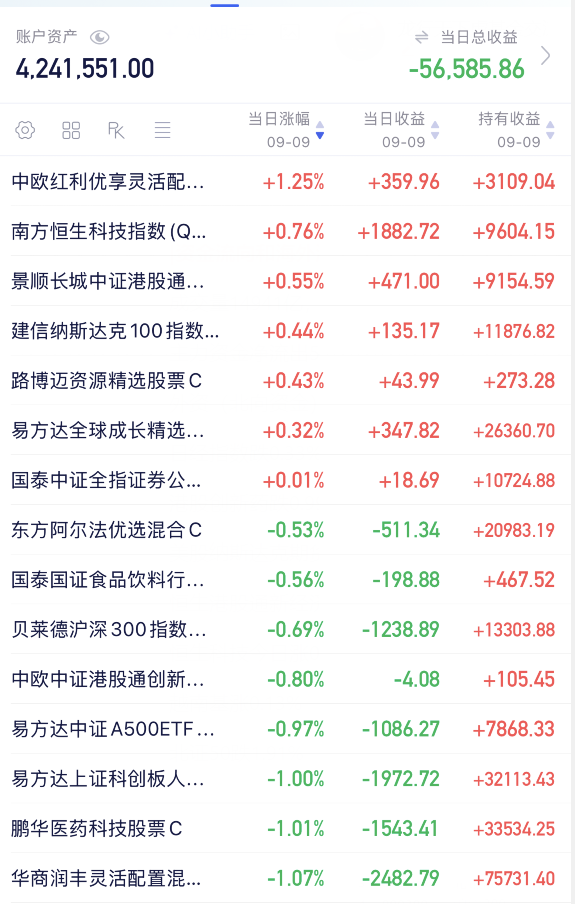Image resolution: width=575 pixels, height=904 pixels.
Task: Open daily total earnings details arrow
Action: point(545,56)
